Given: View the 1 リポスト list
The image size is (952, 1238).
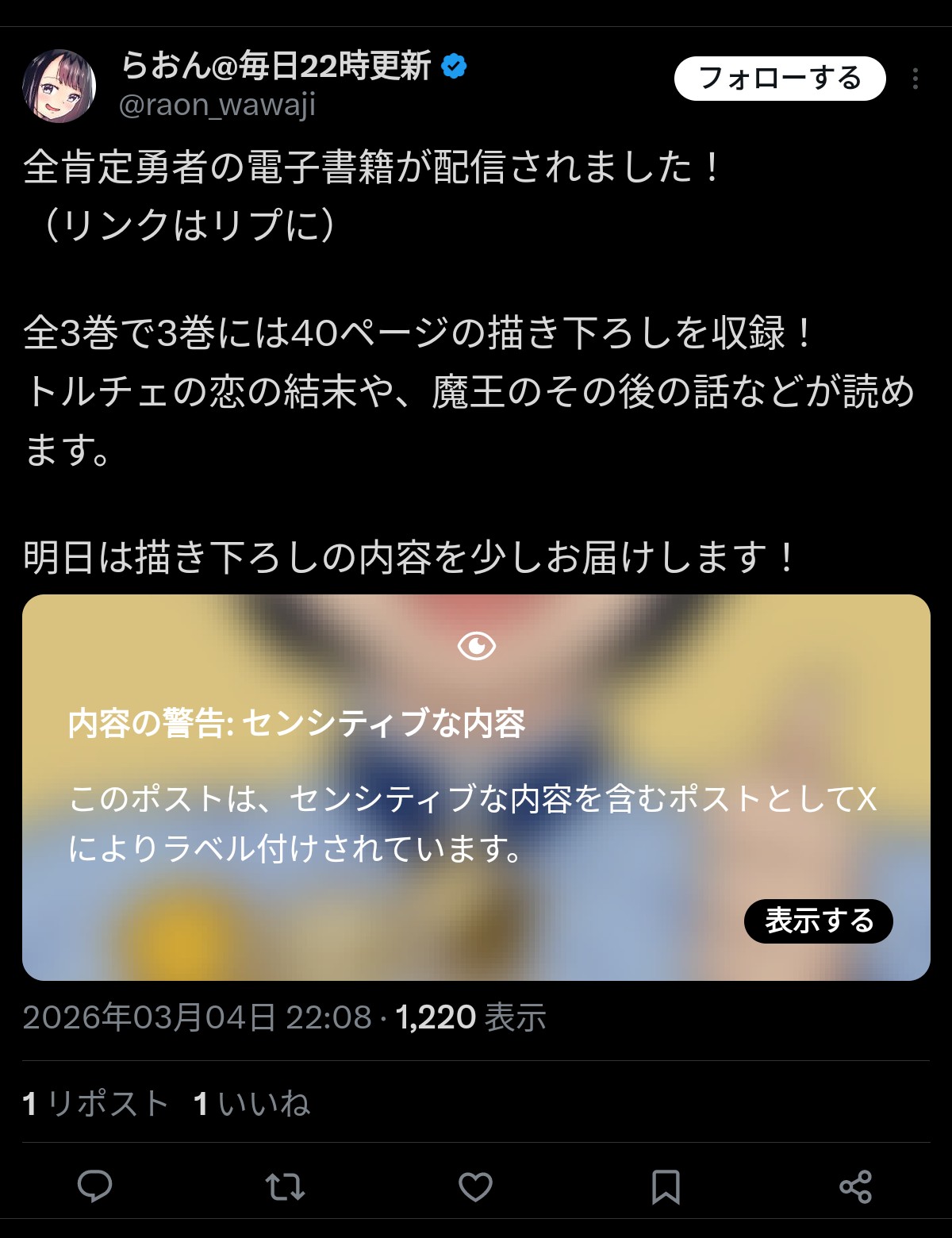Looking at the screenshot, I should (96, 1103).
